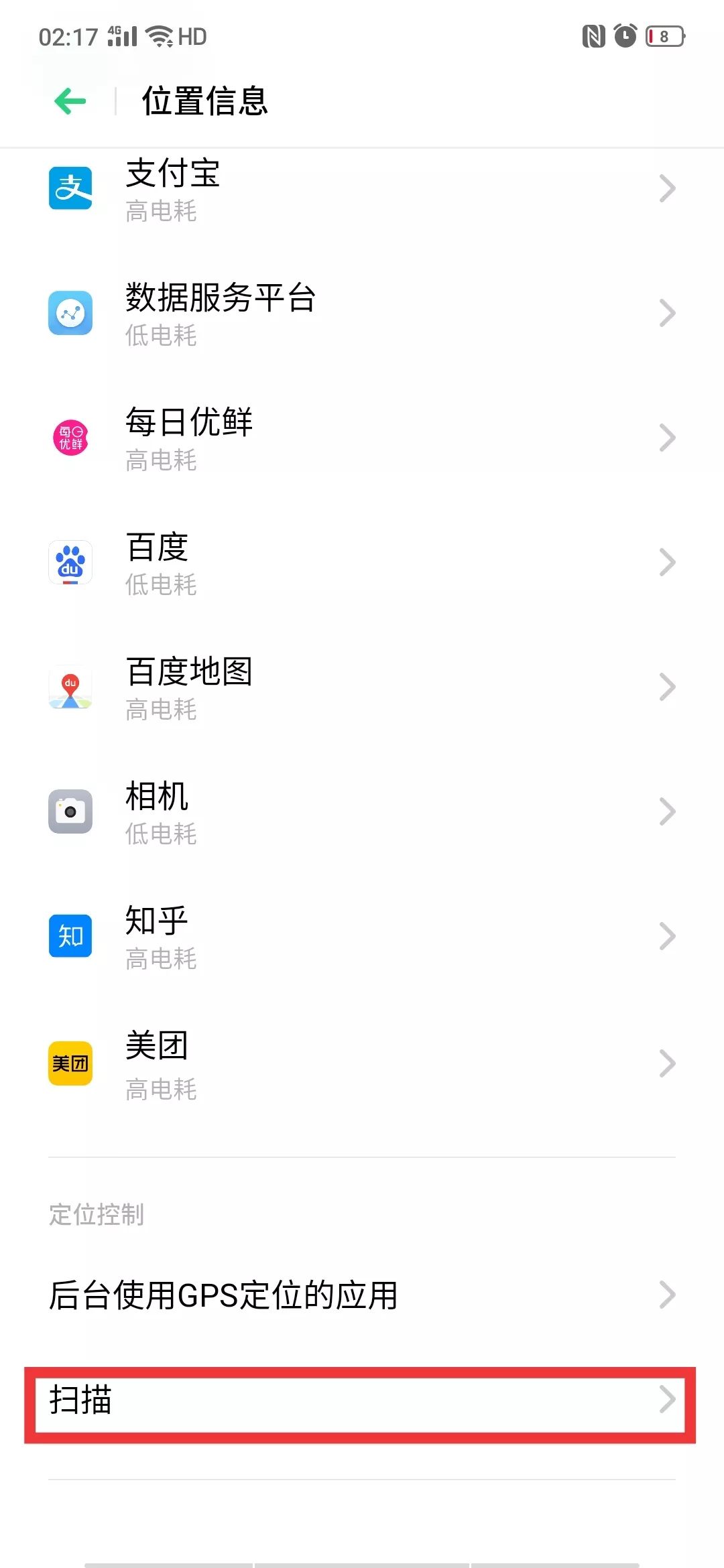Open 支付宝 location settings
The width and height of the screenshot is (724, 1568).
click(x=362, y=189)
